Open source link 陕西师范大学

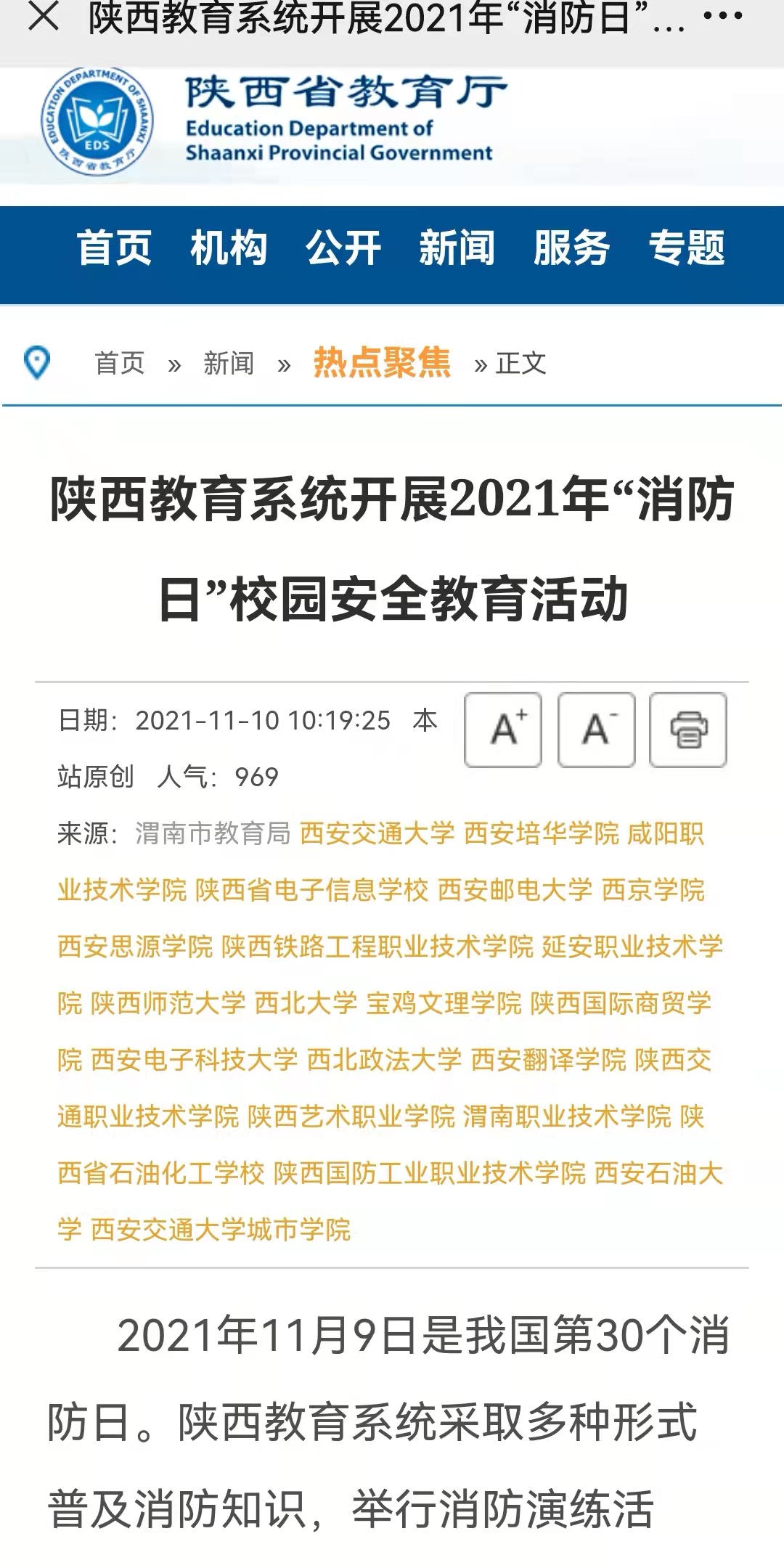[x=168, y=1003]
